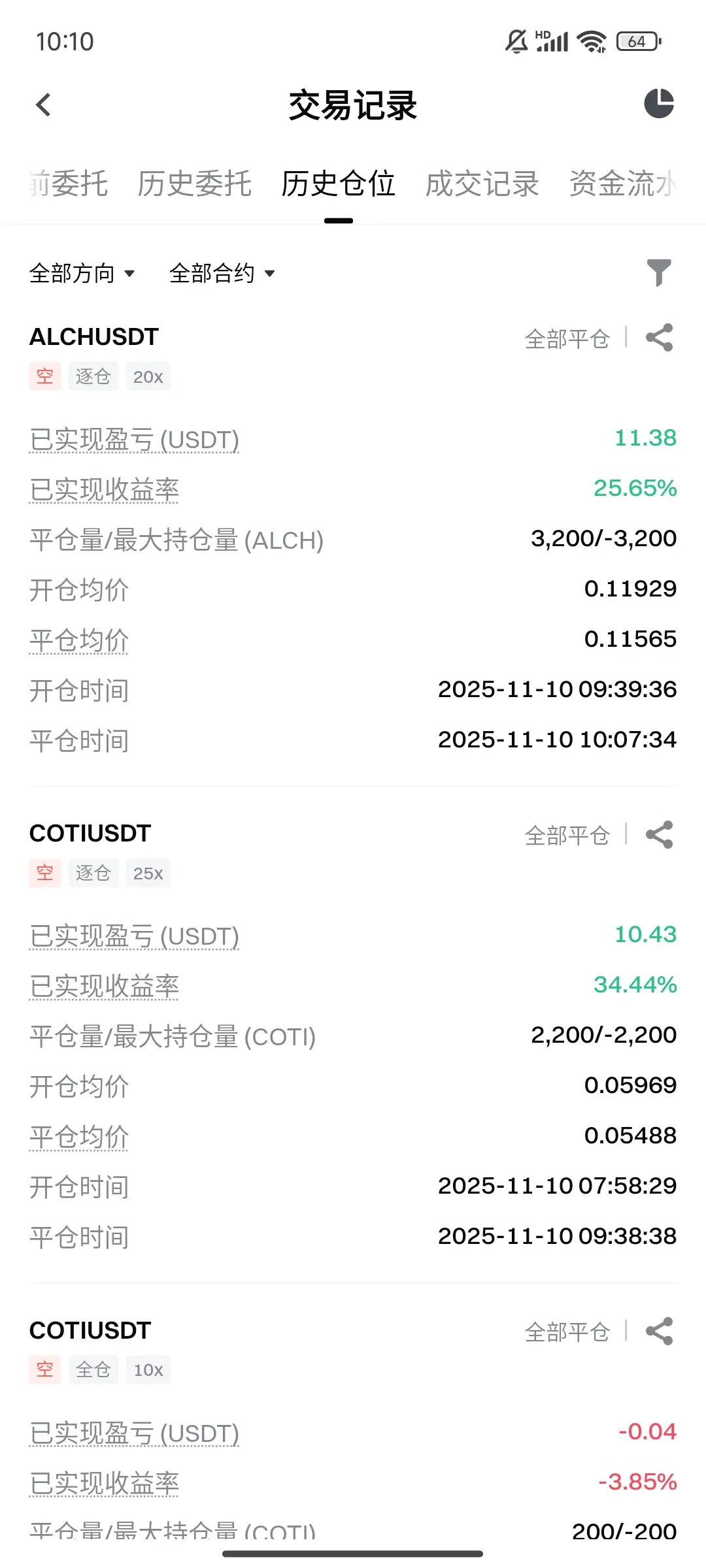Switch to the 成交记录 tab
706x1568 pixels.
point(482,184)
